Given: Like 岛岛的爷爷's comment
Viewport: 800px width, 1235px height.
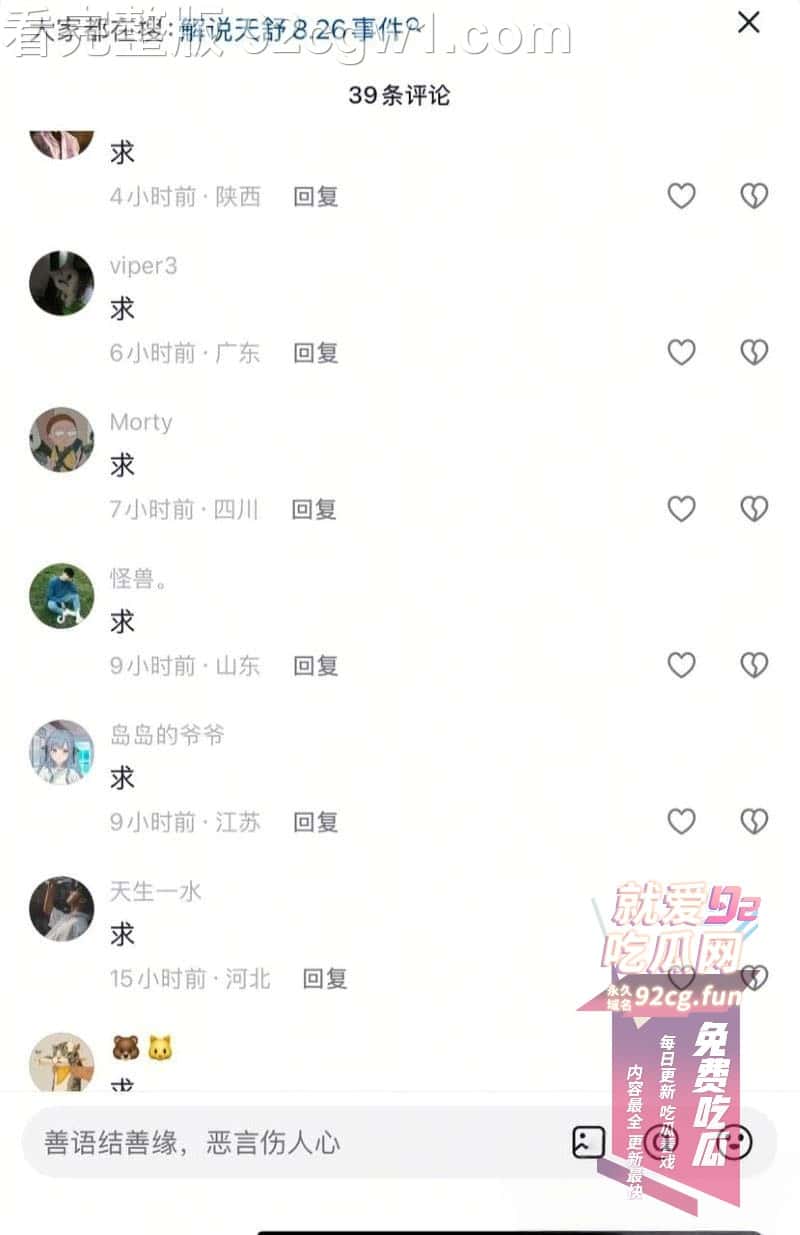Looking at the screenshot, I should [x=681, y=822].
